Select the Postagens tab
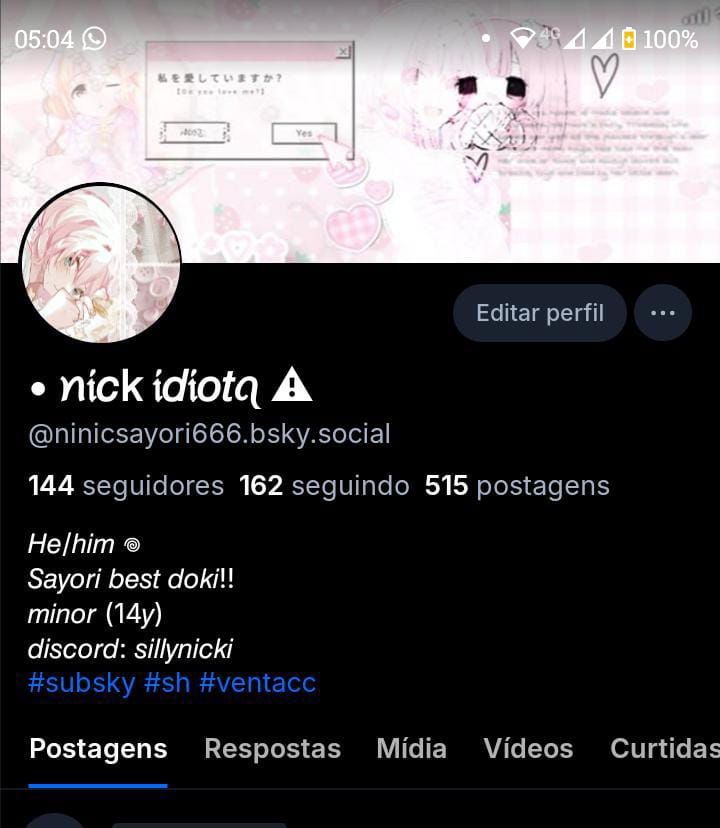Image resolution: width=720 pixels, height=828 pixels. (98, 749)
